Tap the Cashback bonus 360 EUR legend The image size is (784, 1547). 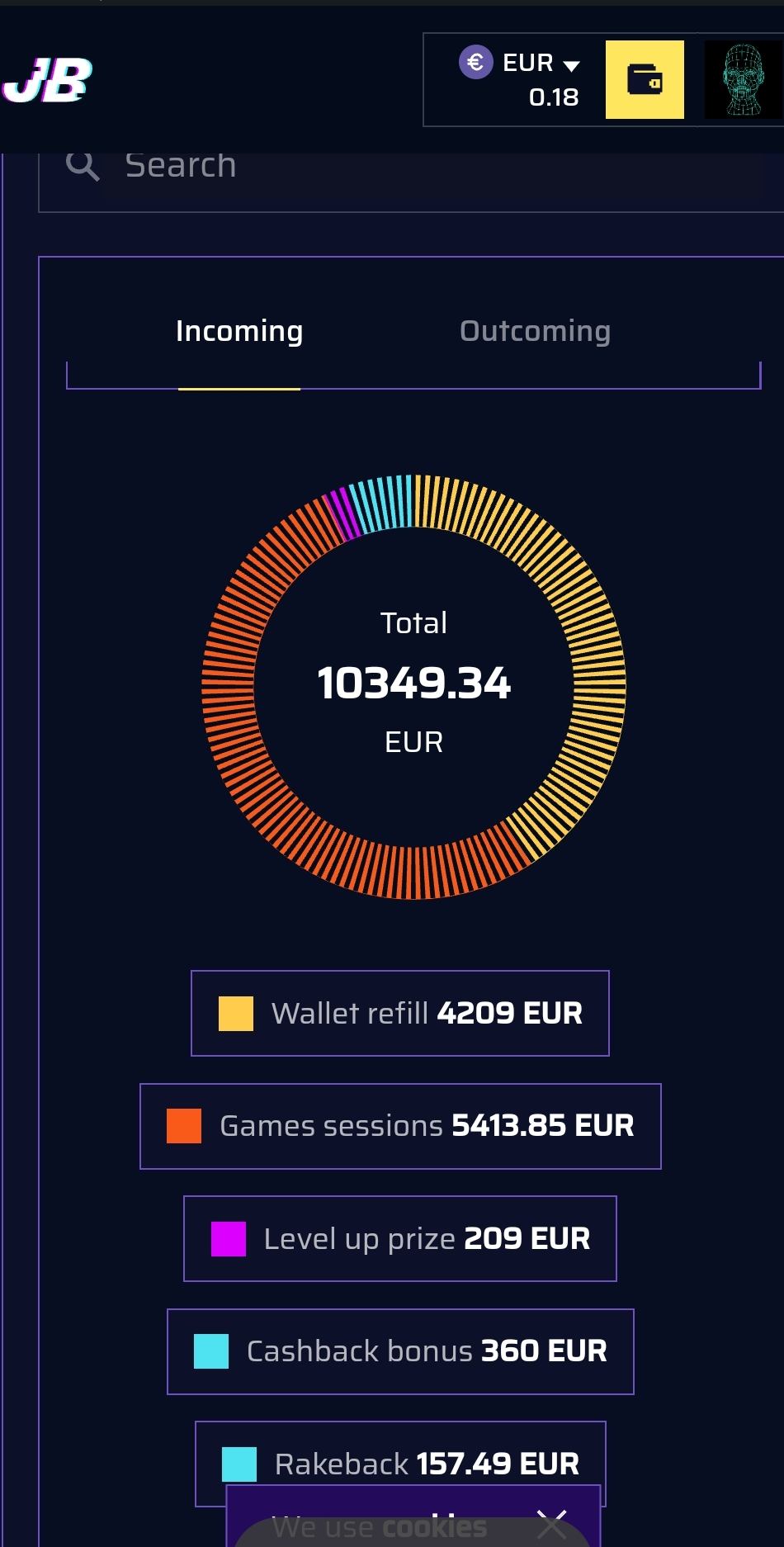click(x=400, y=1351)
